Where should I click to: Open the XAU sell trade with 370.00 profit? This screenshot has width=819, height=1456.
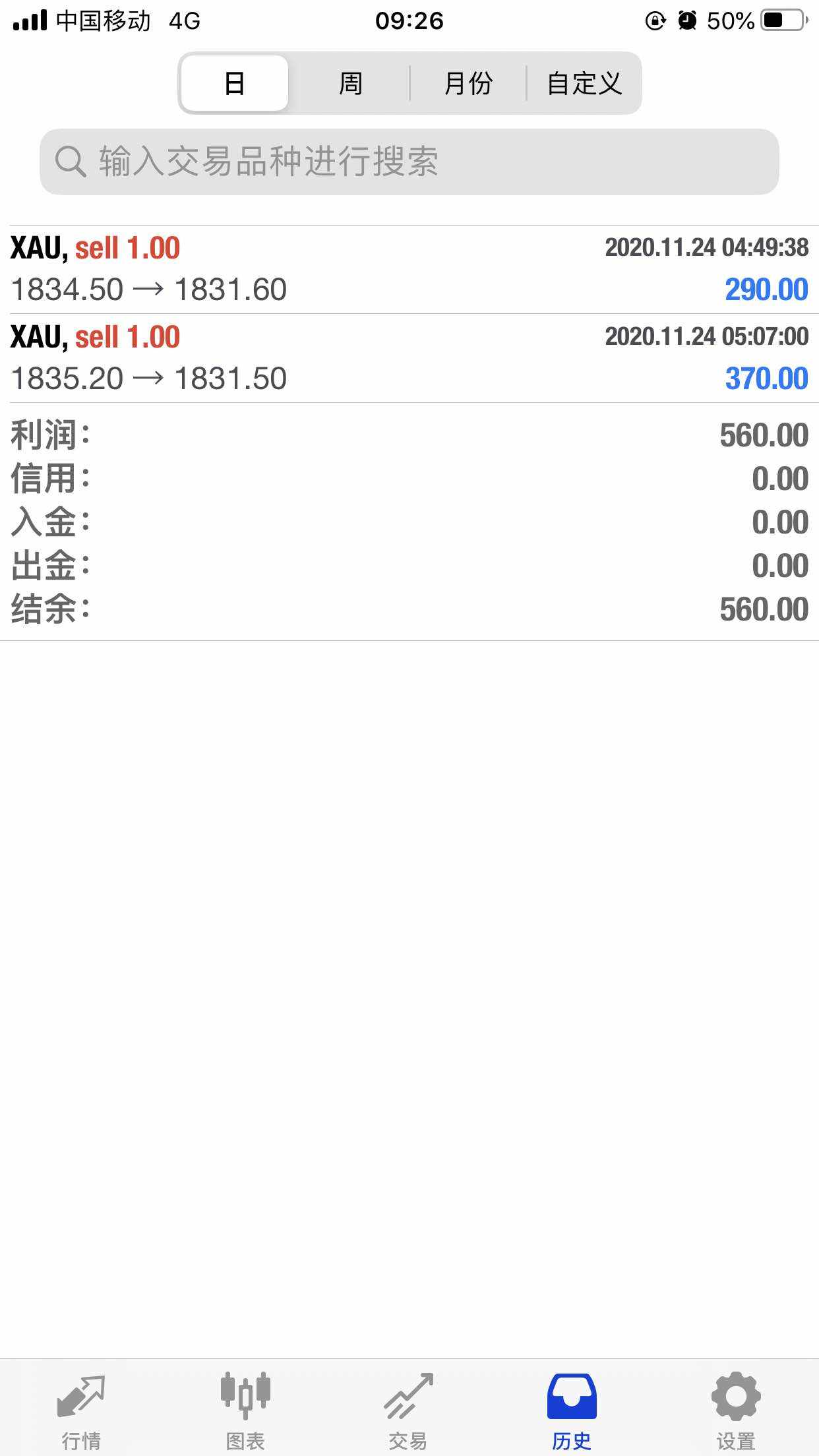(409, 358)
